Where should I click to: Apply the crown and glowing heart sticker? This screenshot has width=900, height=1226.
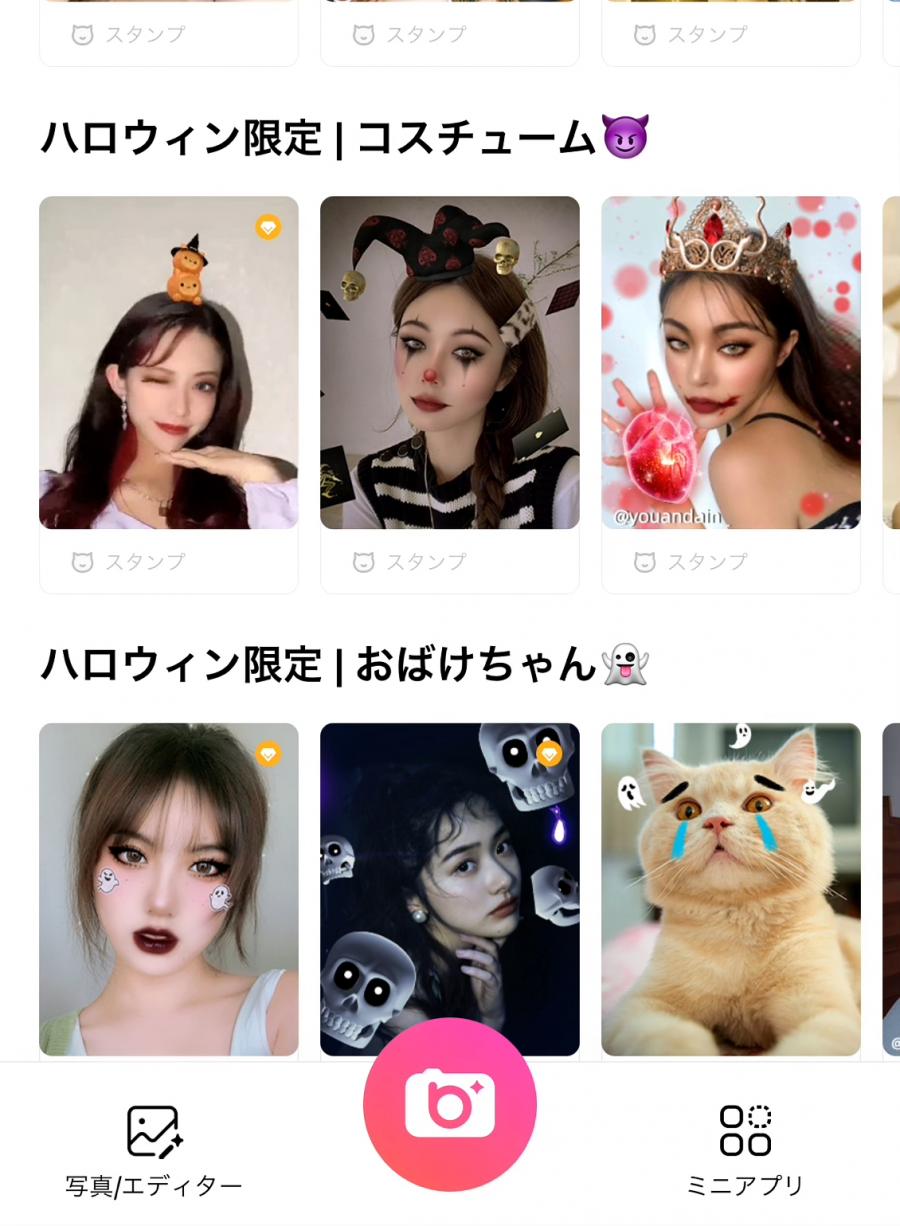[730, 362]
